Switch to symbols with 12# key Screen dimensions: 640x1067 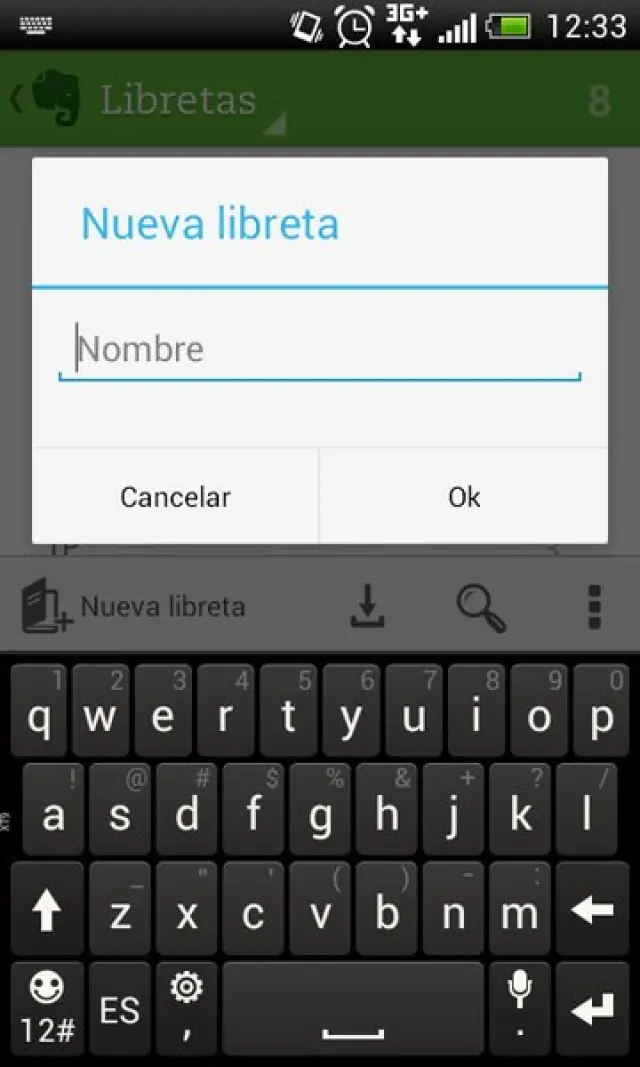(47, 1009)
